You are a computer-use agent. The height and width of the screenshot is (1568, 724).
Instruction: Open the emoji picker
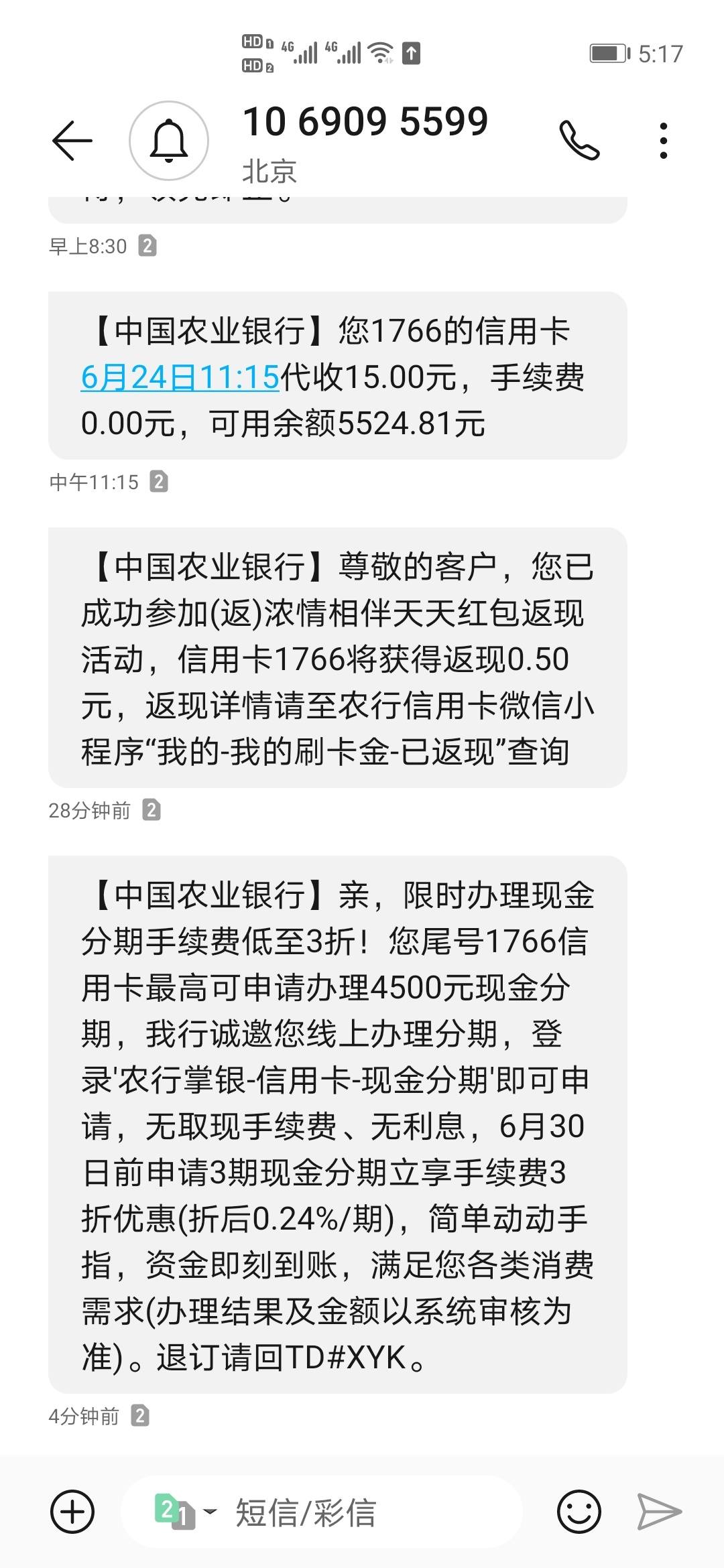(x=579, y=1512)
